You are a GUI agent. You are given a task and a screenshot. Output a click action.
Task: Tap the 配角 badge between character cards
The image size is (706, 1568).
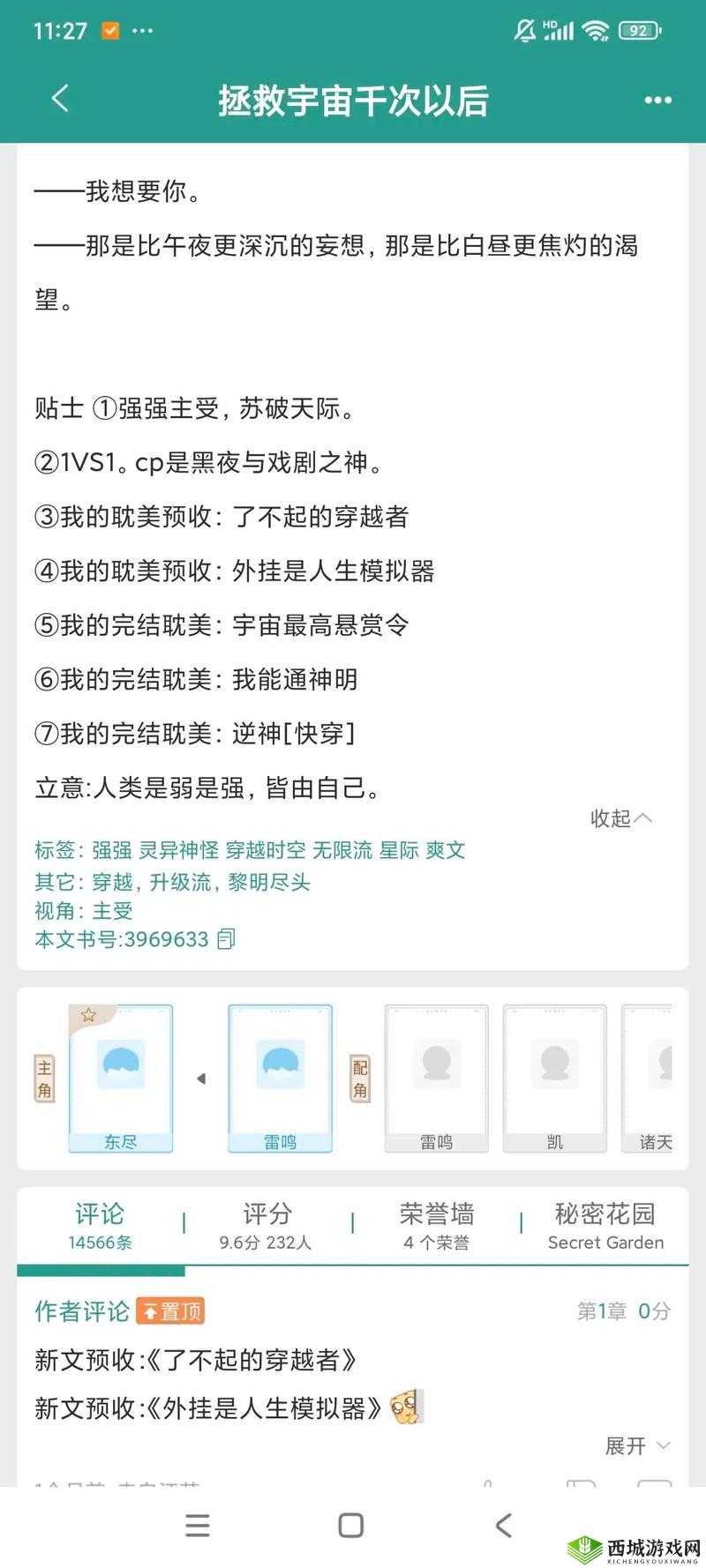click(x=361, y=1078)
